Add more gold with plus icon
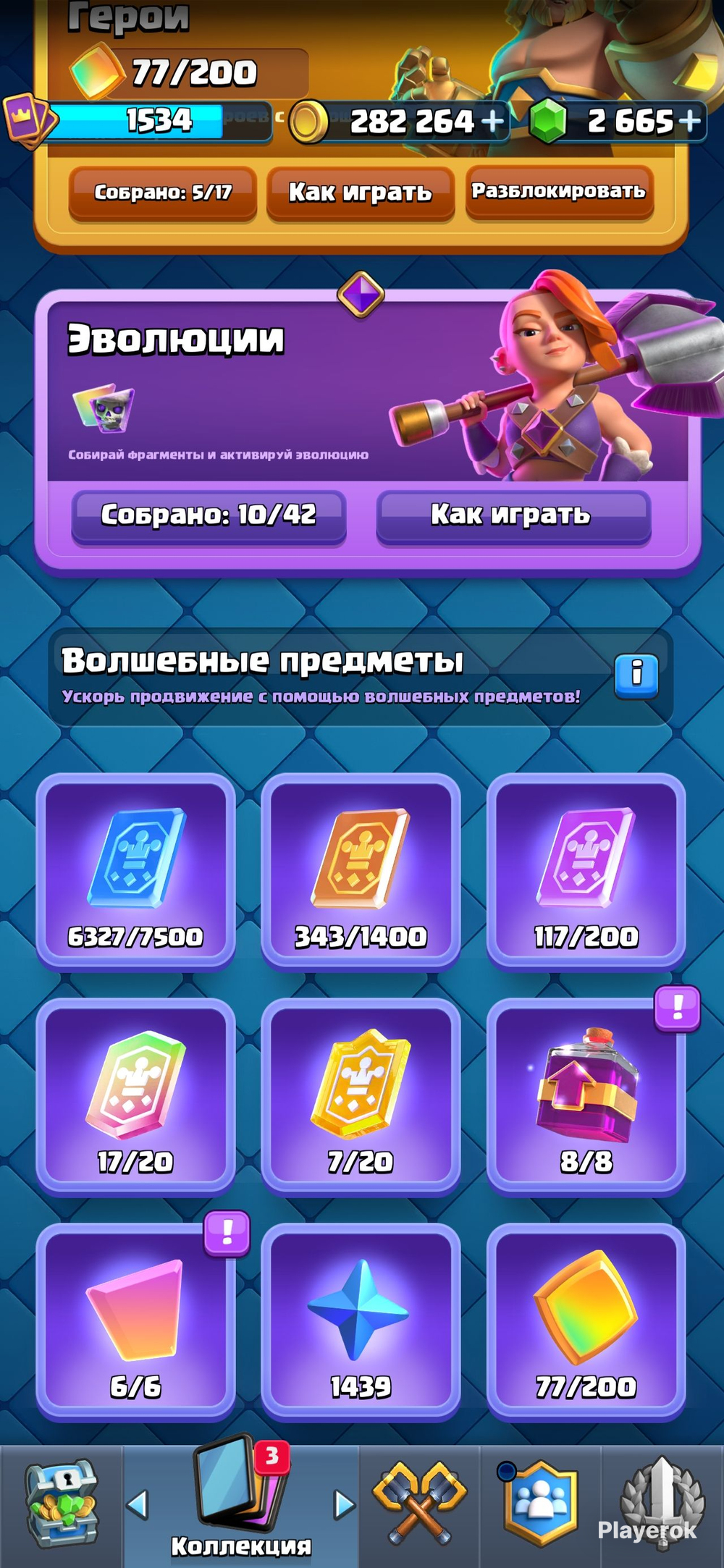The height and width of the screenshot is (1568, 724). (493, 121)
